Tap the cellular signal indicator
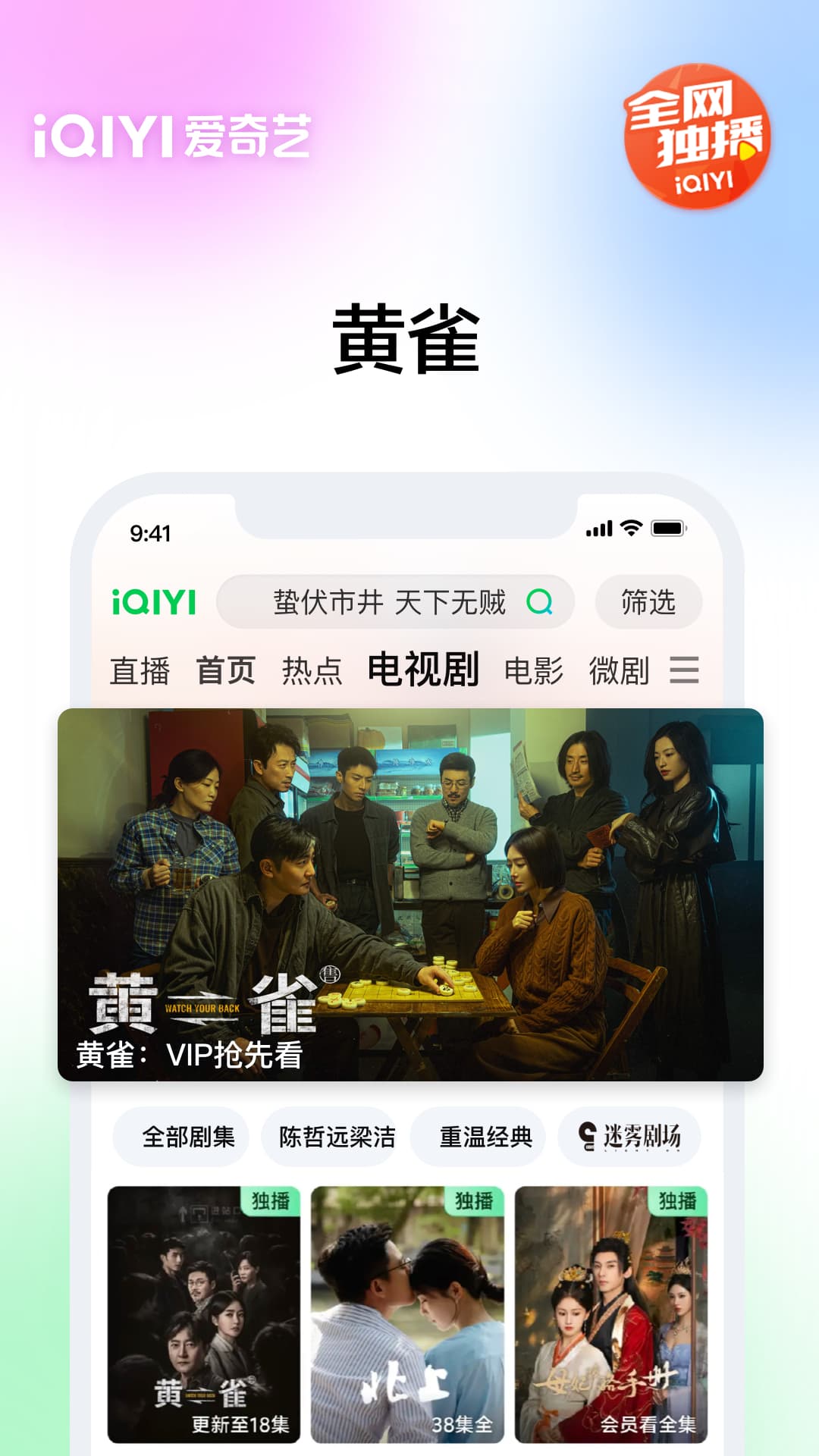The height and width of the screenshot is (1456, 819). (x=598, y=531)
